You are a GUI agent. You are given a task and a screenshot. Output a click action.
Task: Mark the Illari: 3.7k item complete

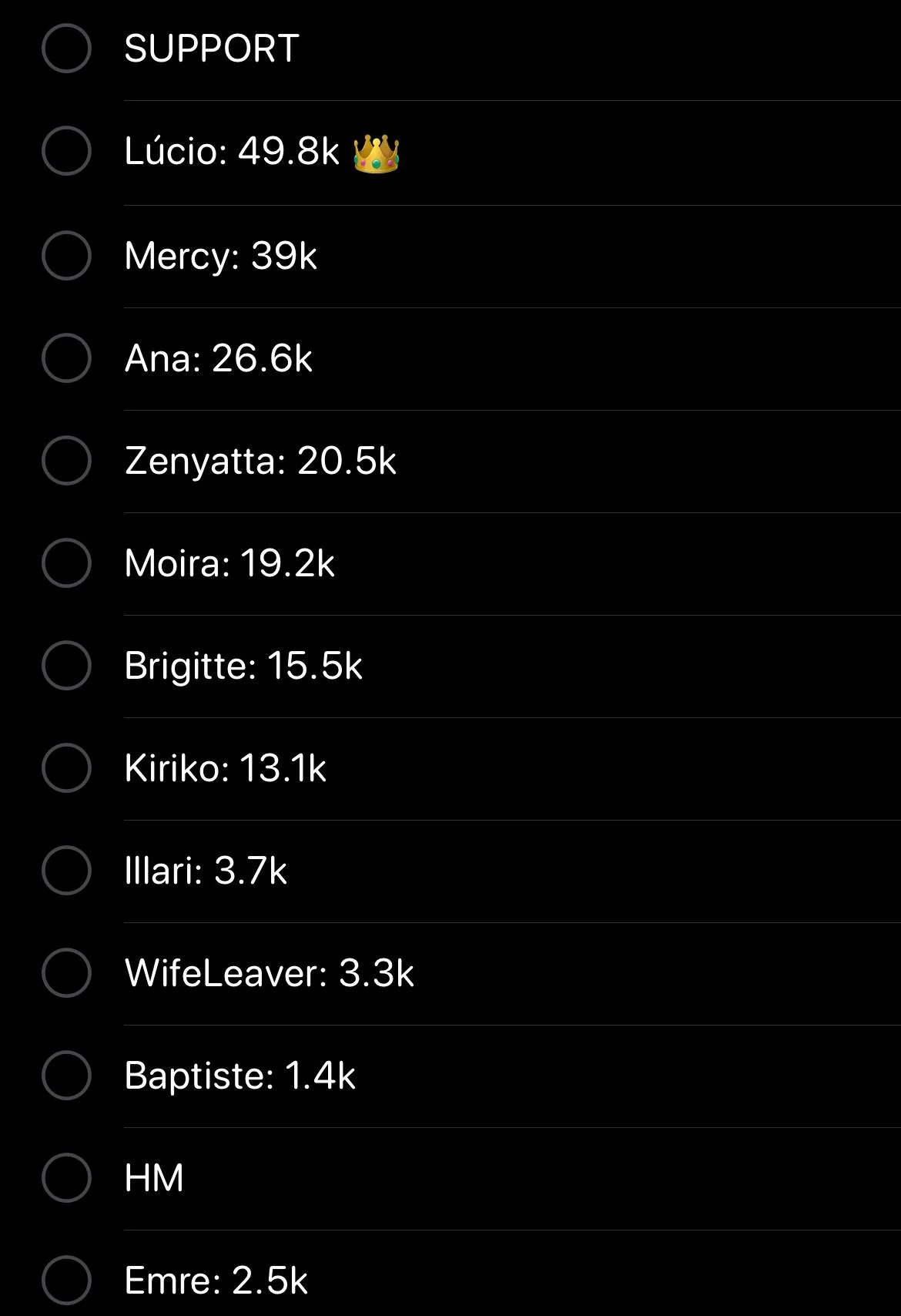(x=66, y=870)
